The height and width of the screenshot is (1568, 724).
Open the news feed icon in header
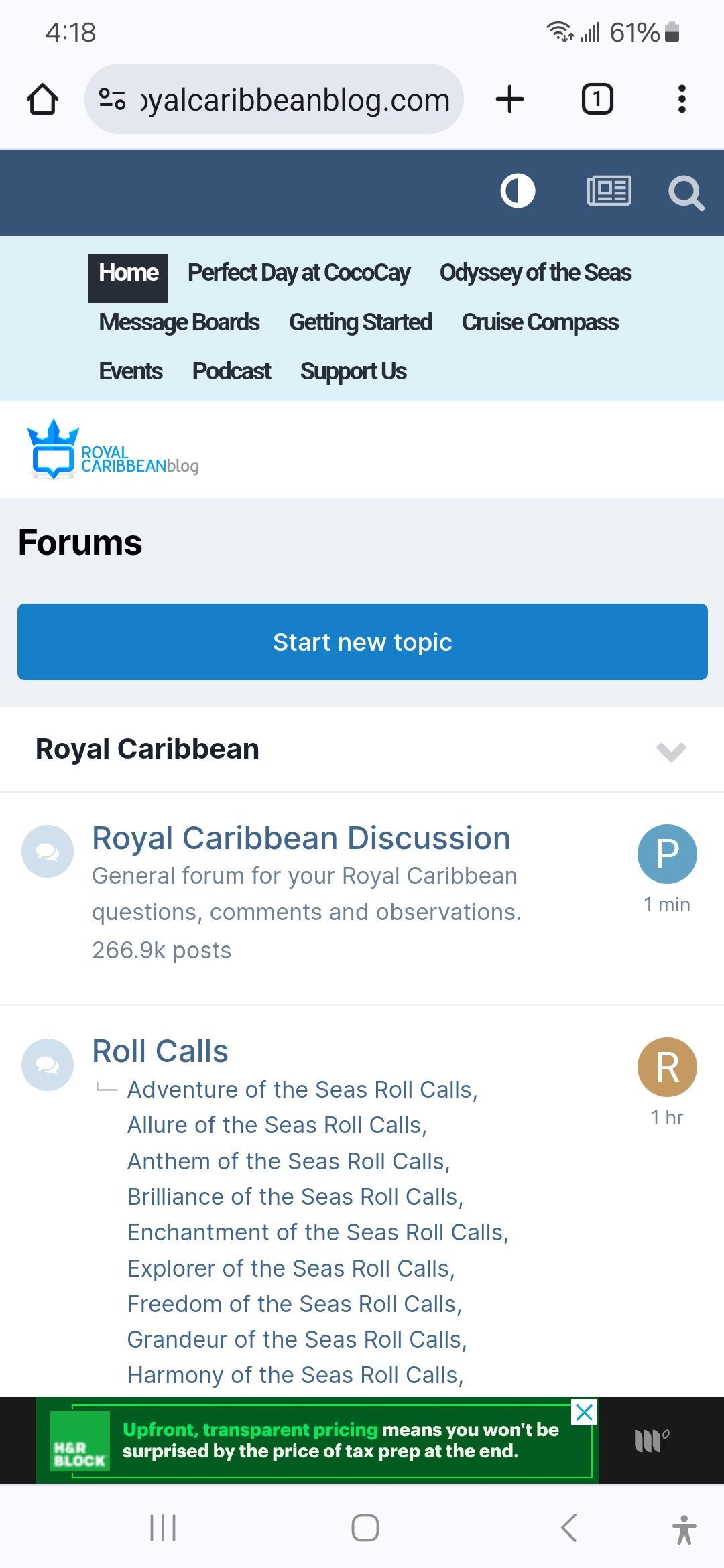point(609,191)
